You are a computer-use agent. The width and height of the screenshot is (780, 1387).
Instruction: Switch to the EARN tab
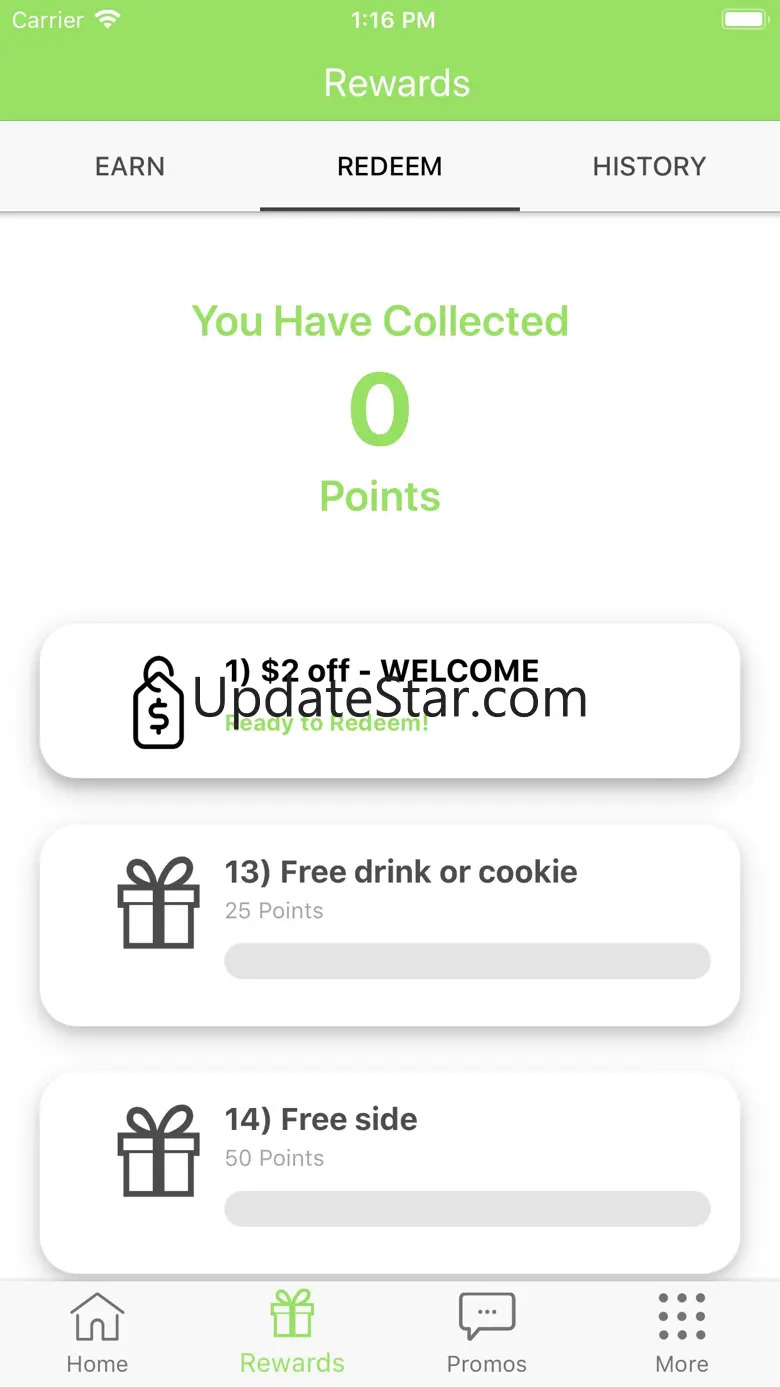(x=130, y=166)
